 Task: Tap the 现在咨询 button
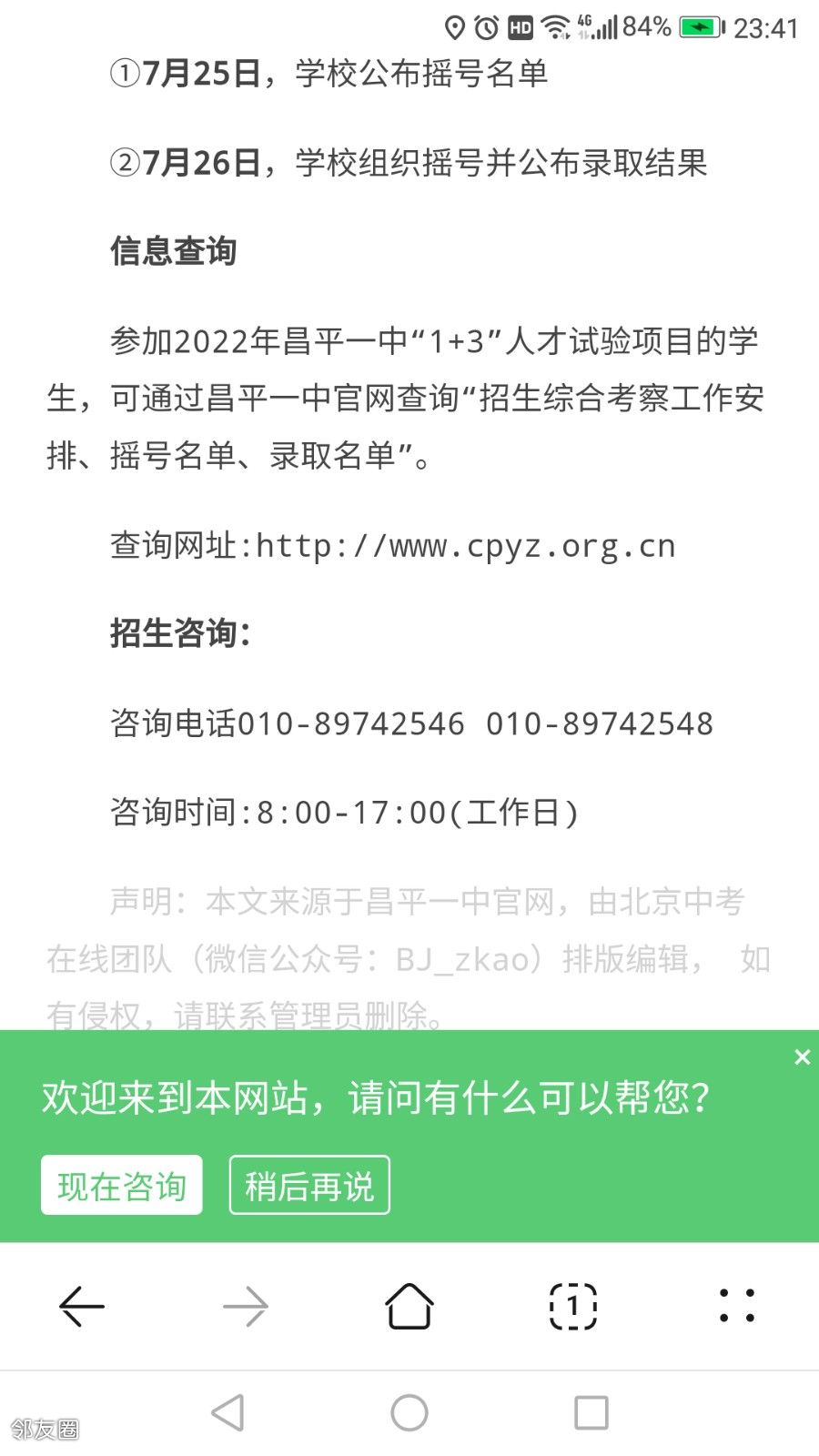122,1185
